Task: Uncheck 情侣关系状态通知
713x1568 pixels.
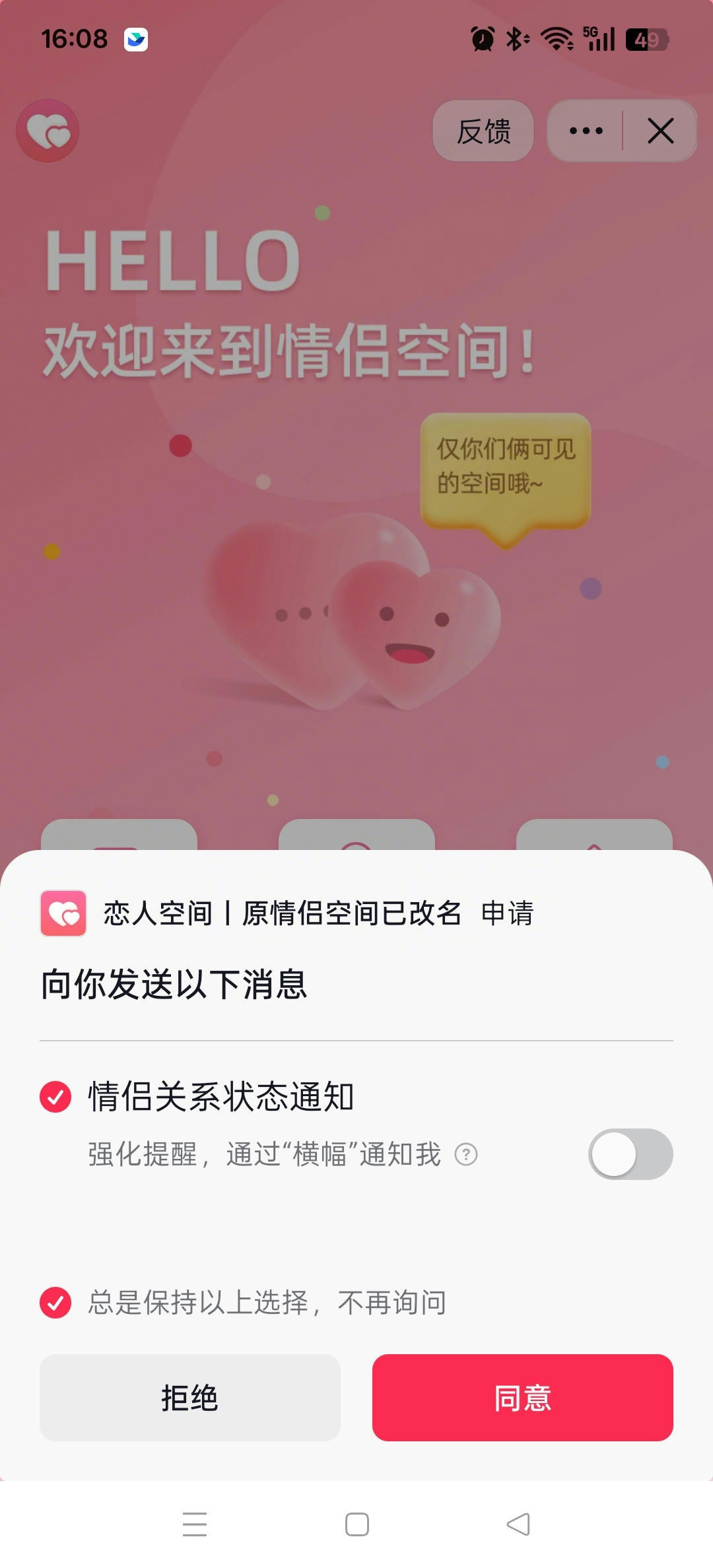Action: click(55, 1097)
